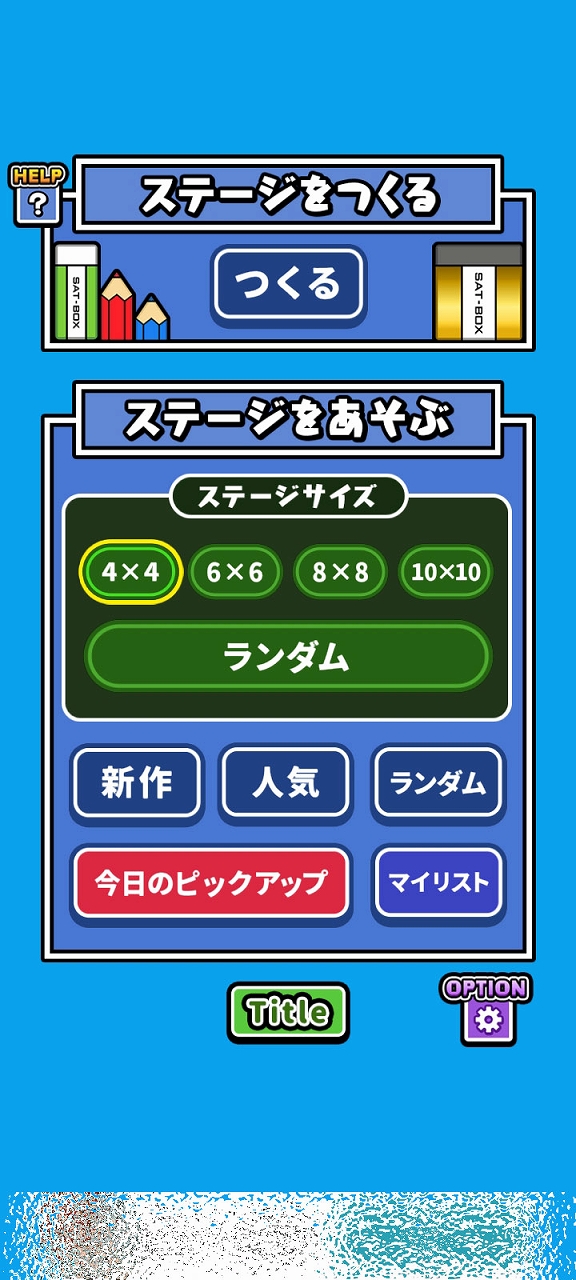
Task: Open the HELP question mark icon
Action: [37, 197]
